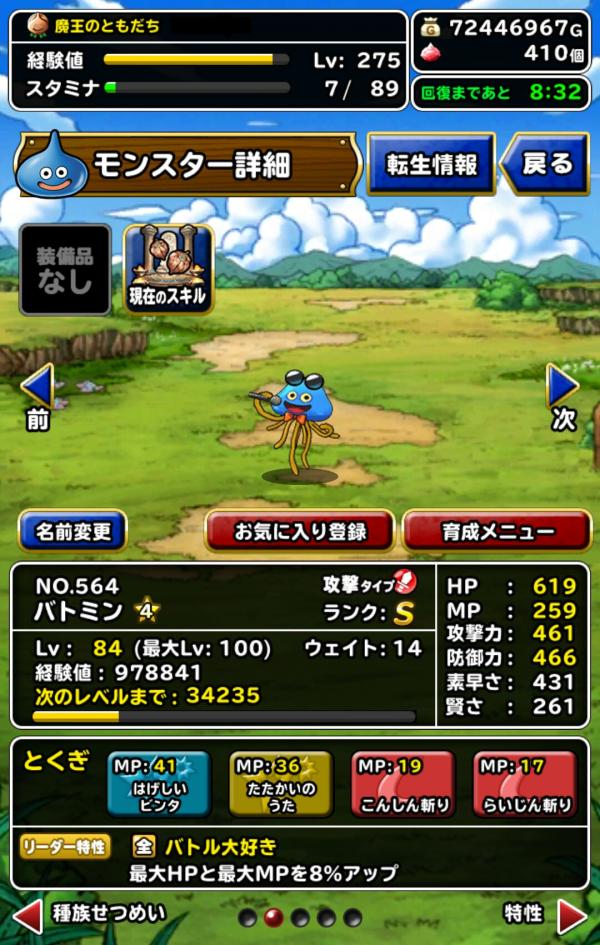Viewport: 600px width, 945px height.
Task: Open the 育成メニュー training menu
Action: (497, 531)
